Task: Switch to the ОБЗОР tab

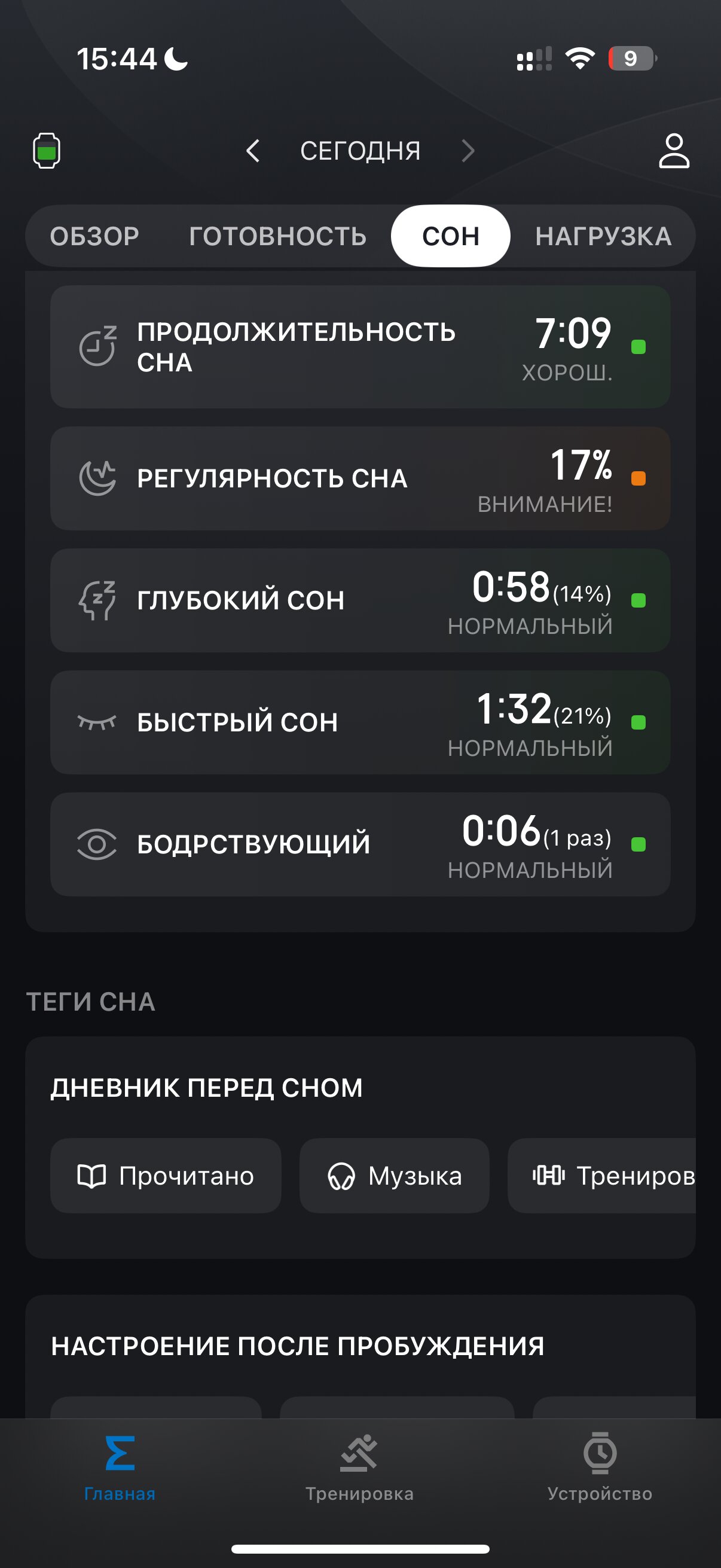Action: click(x=95, y=236)
